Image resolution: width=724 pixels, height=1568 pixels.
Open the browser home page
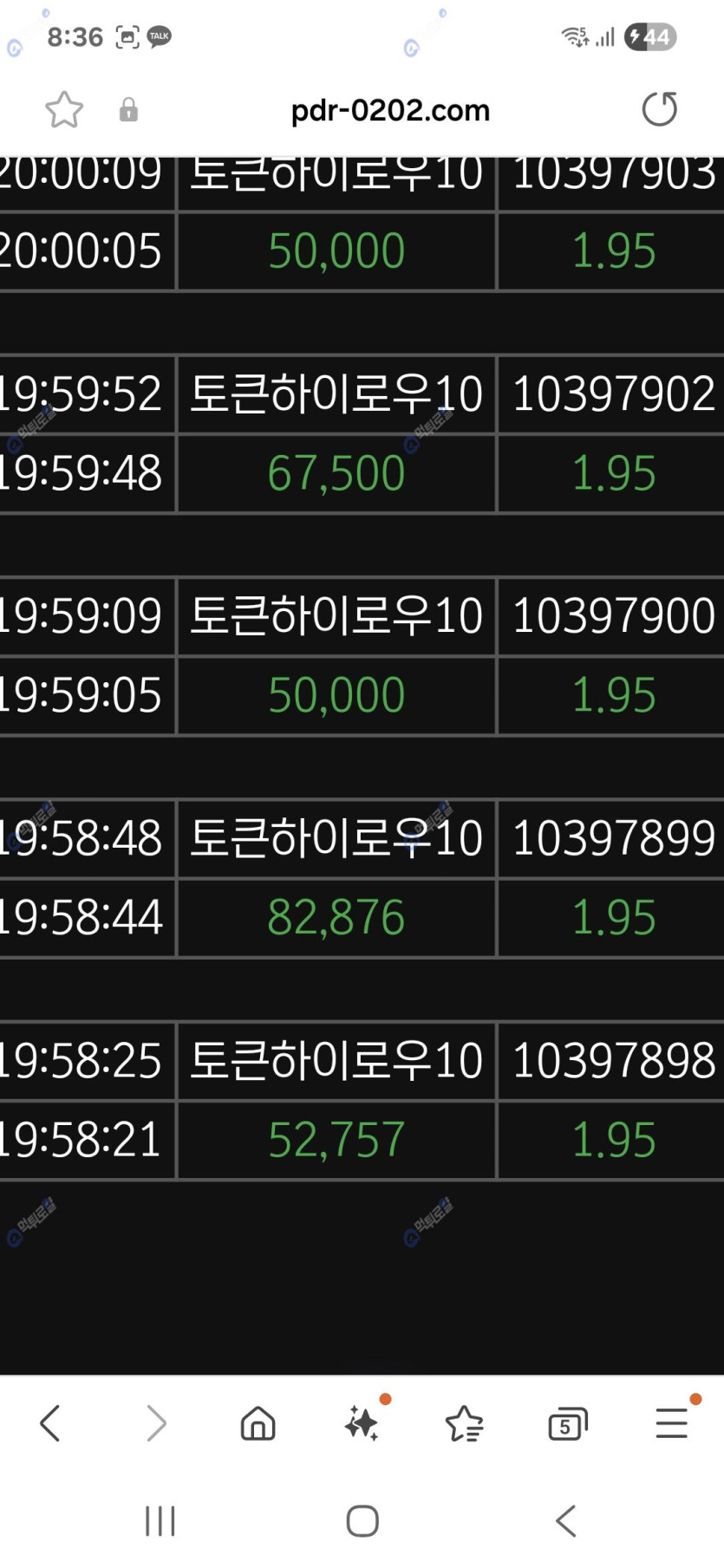(258, 1423)
